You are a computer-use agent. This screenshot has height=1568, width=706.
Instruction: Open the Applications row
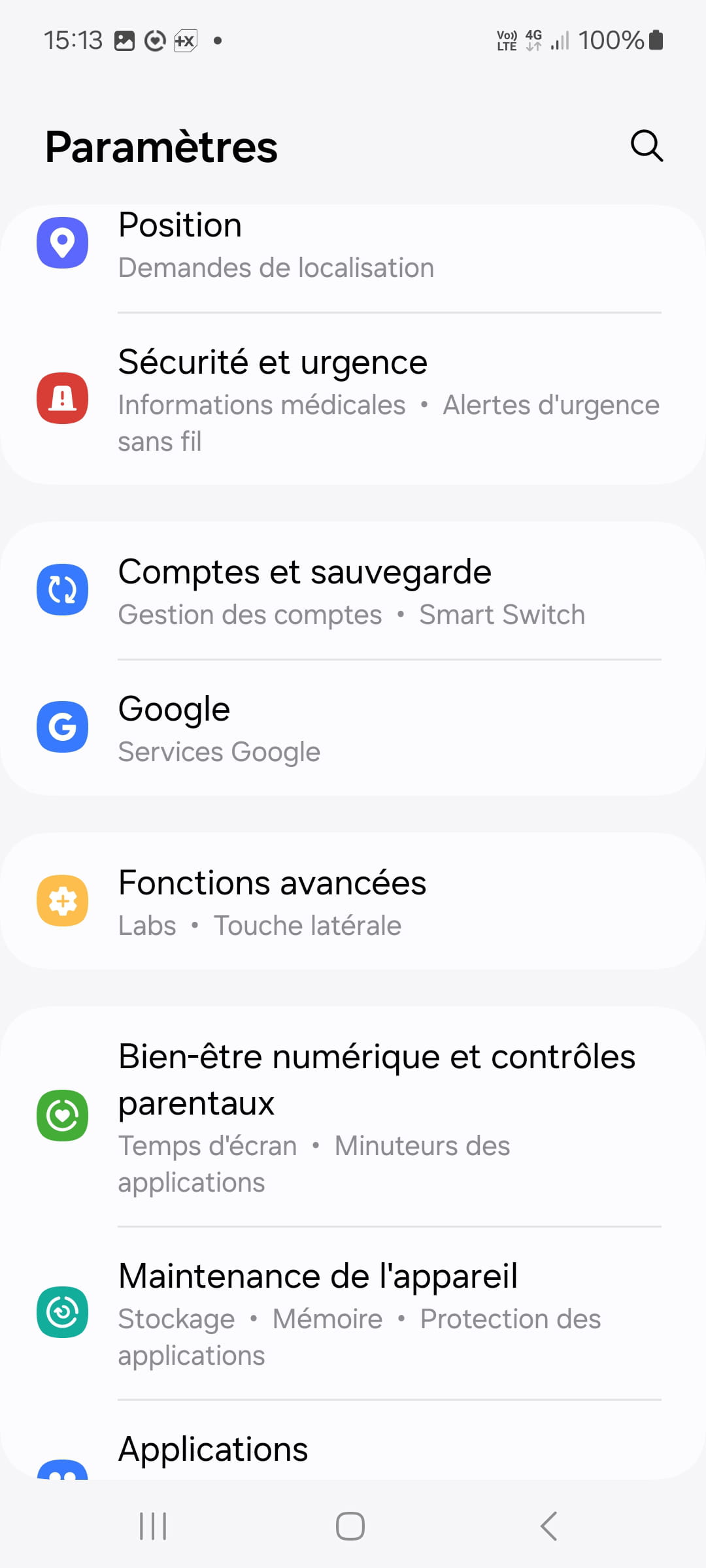point(353,1450)
